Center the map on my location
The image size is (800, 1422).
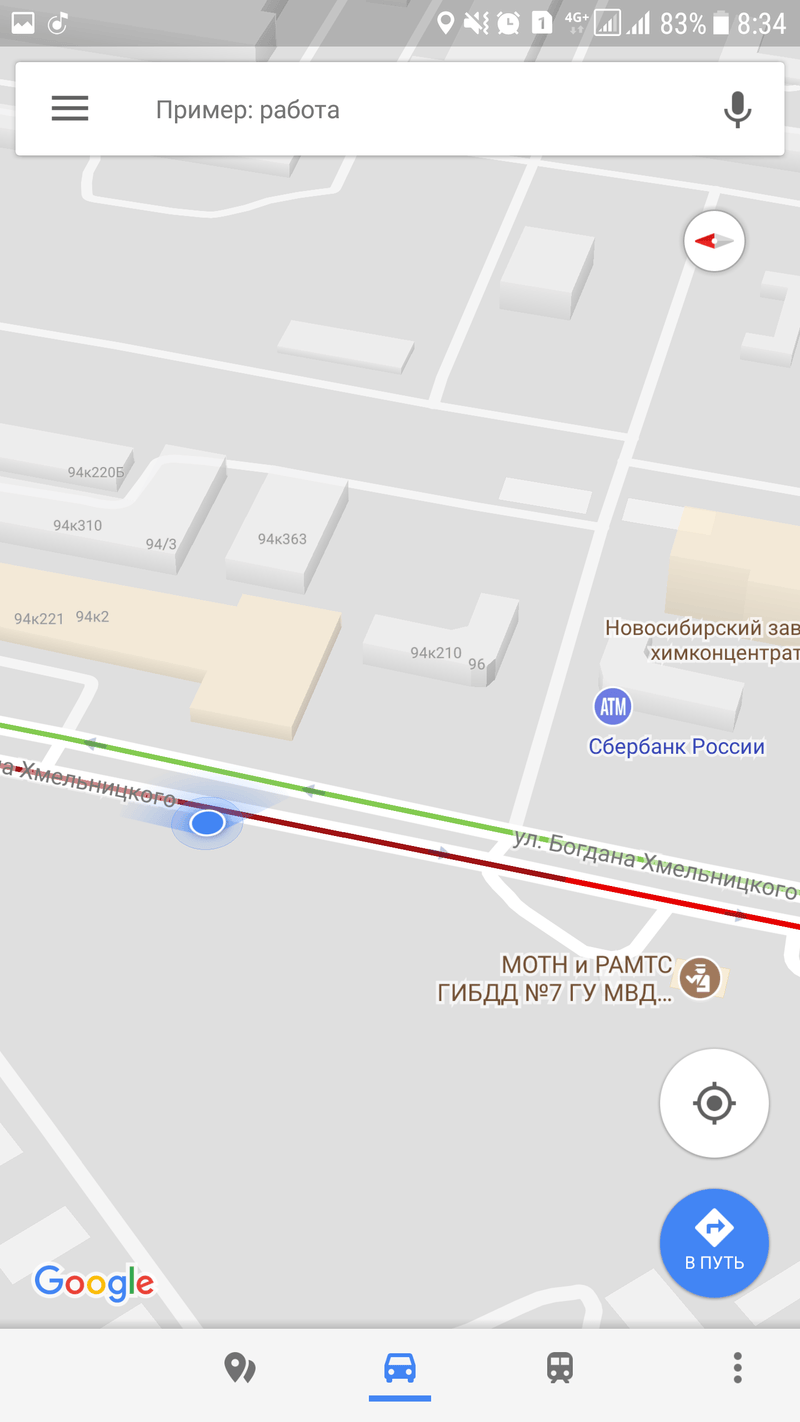click(714, 1103)
